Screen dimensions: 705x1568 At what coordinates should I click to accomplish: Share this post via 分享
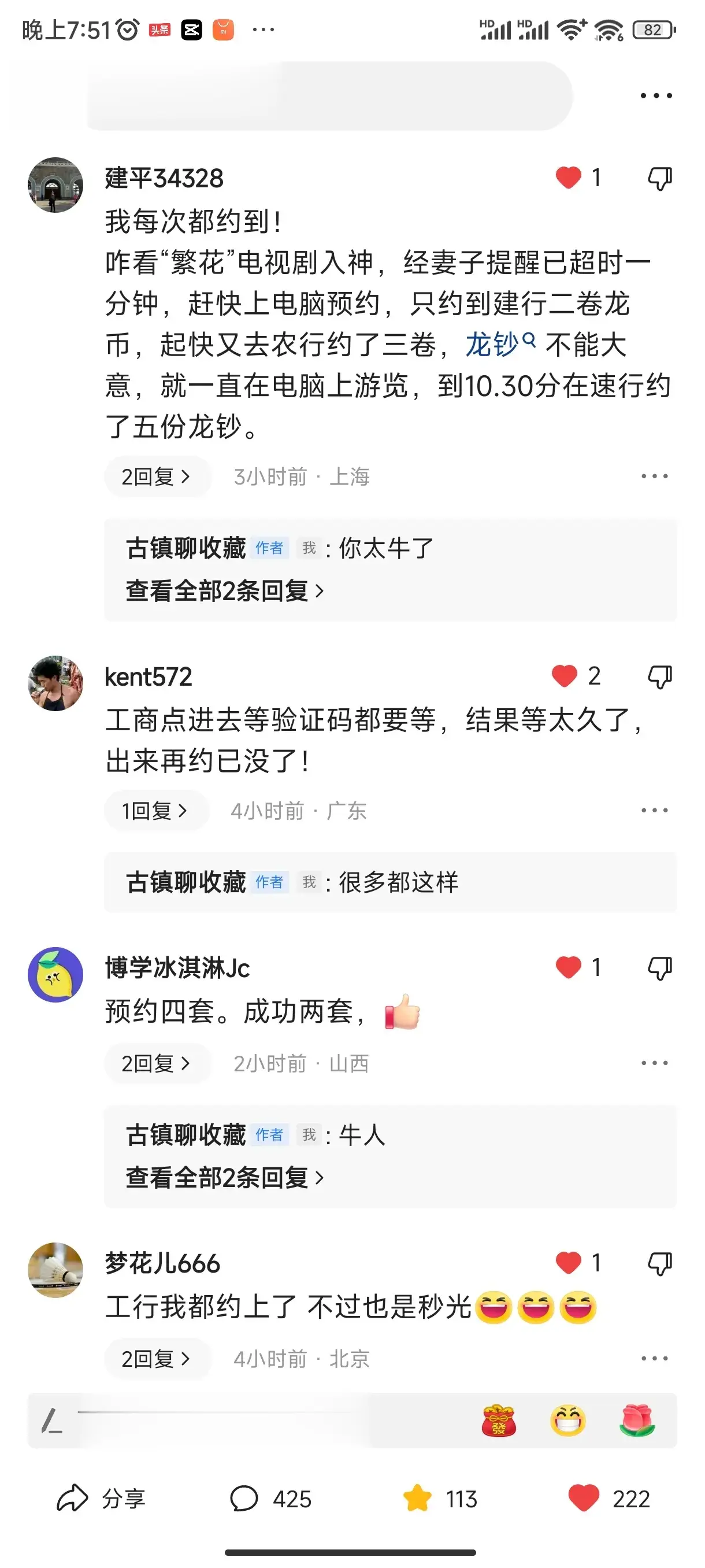click(101, 1499)
